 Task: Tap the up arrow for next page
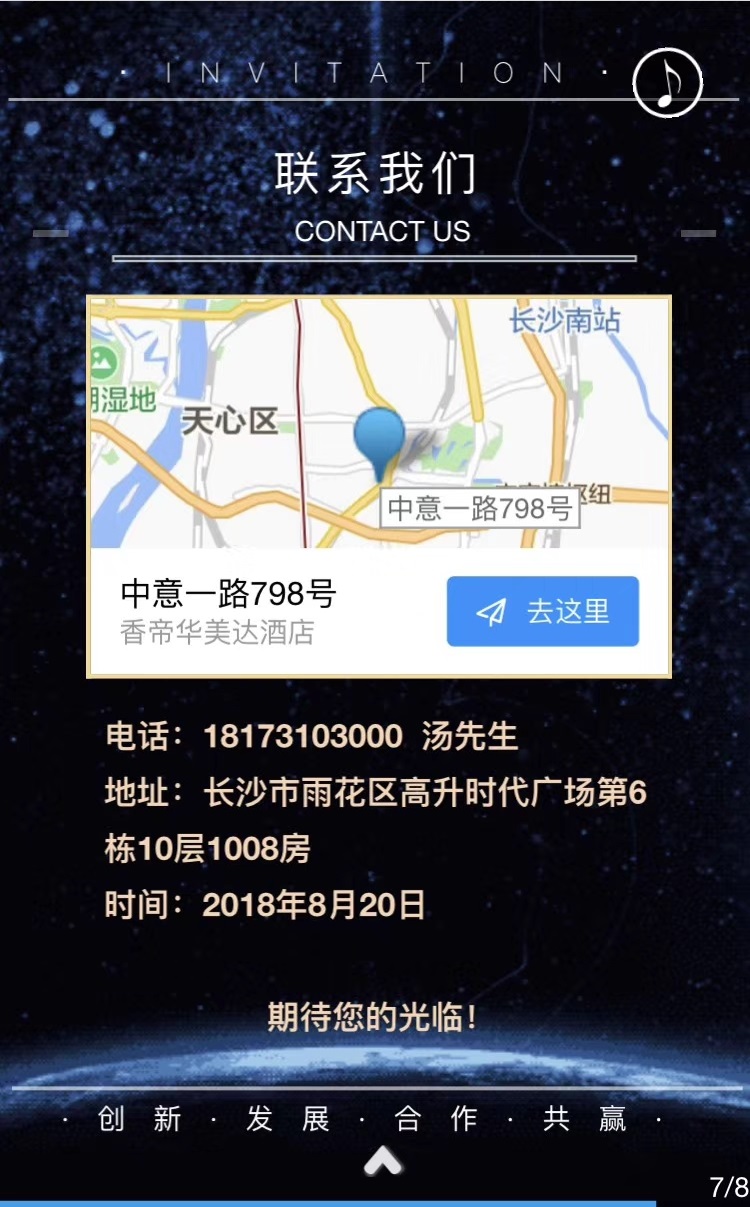[x=383, y=1161]
